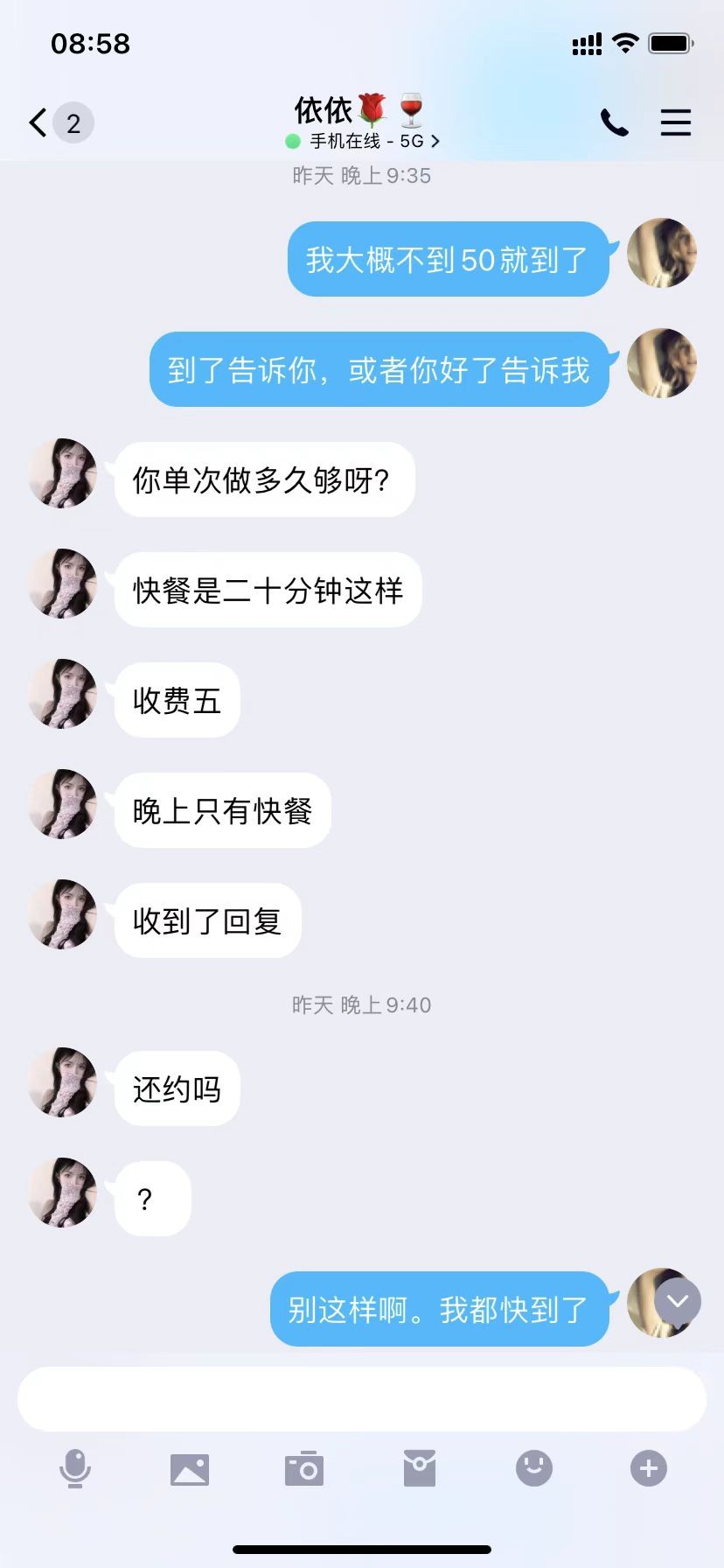Tap the plus icon for more options
Viewport: 724px width, 1568px height.
[648, 1468]
